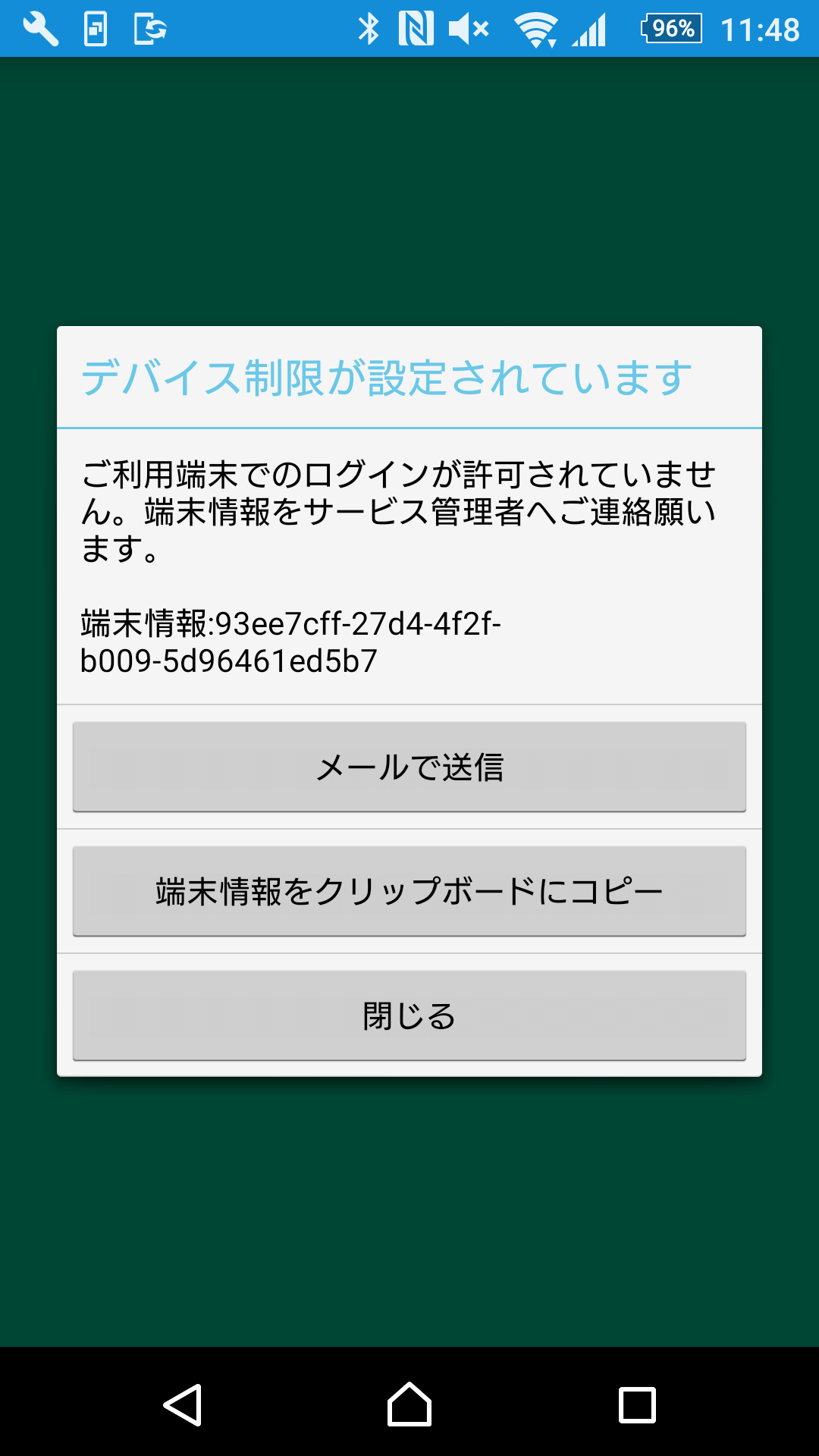The height and width of the screenshot is (1456, 819).
Task: Open the recent apps overview
Action: coord(637,1405)
